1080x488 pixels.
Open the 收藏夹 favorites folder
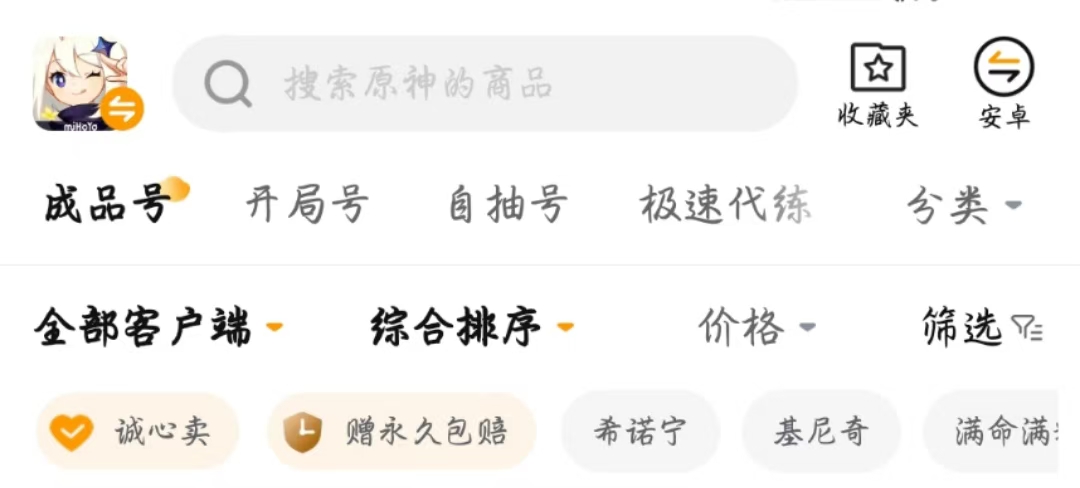[877, 85]
